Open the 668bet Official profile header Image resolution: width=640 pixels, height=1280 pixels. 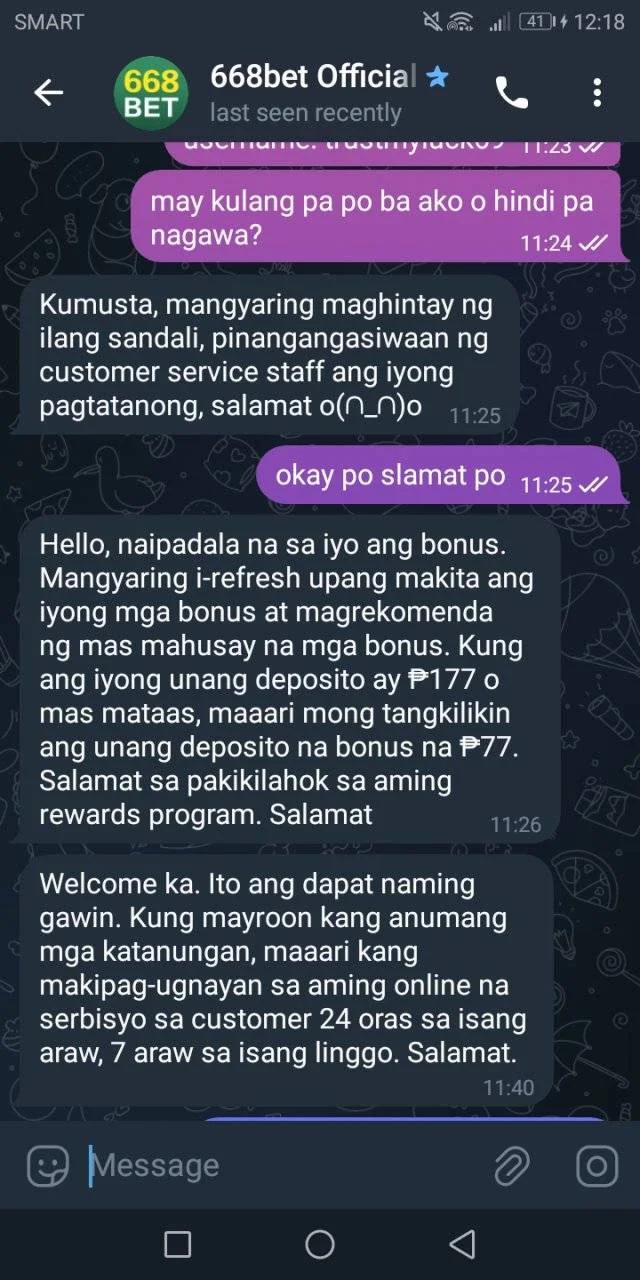pos(280,93)
